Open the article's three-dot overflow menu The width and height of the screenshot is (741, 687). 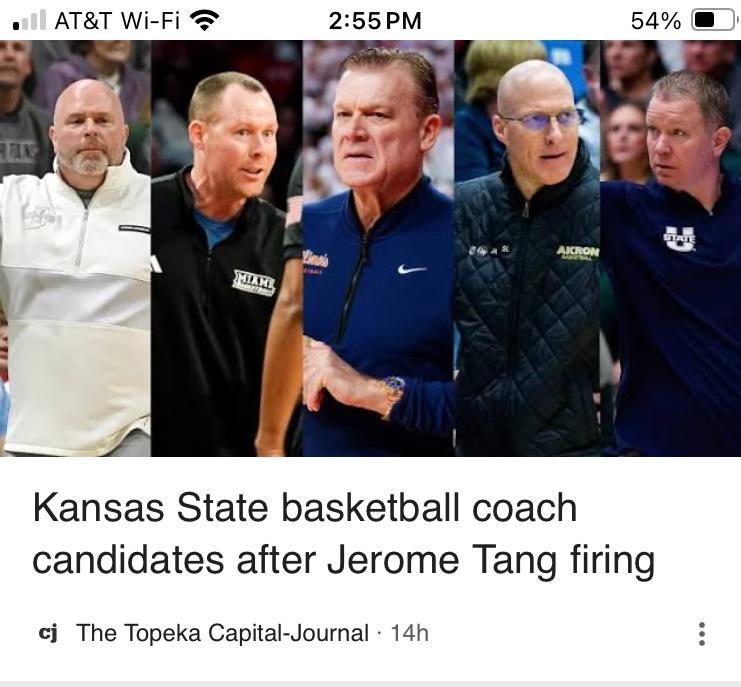702,633
